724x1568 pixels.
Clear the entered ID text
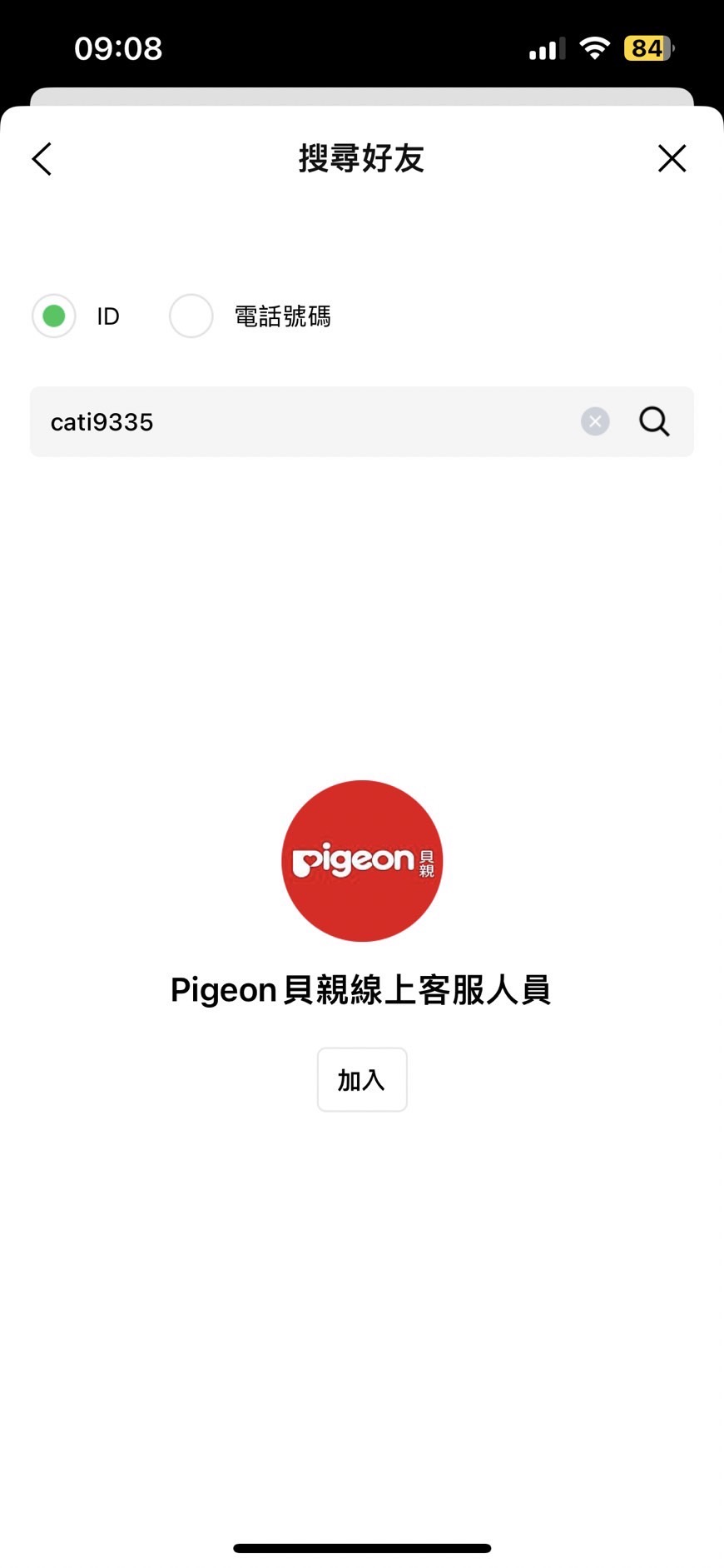(x=595, y=421)
